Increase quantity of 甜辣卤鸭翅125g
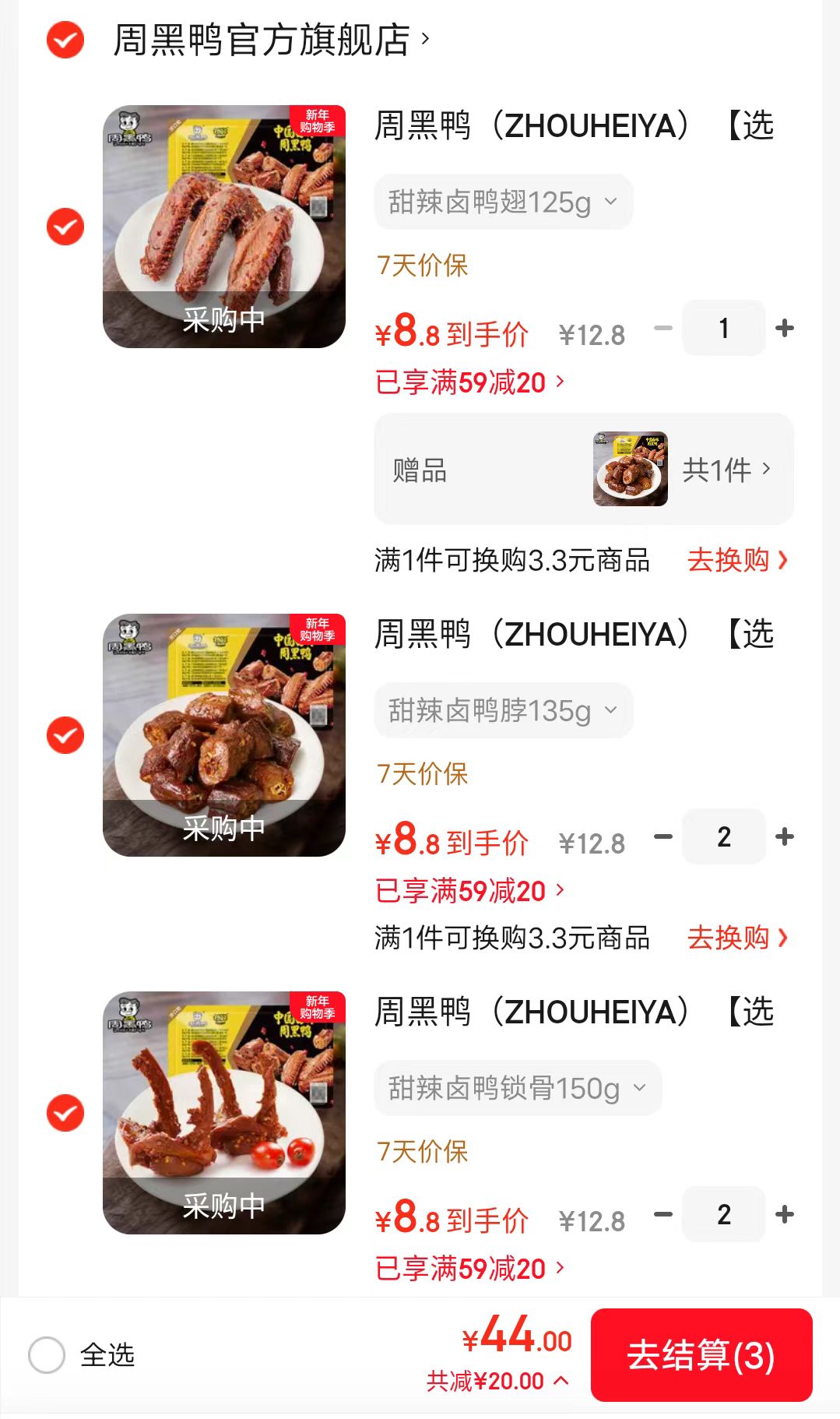 pyautogui.click(x=785, y=328)
